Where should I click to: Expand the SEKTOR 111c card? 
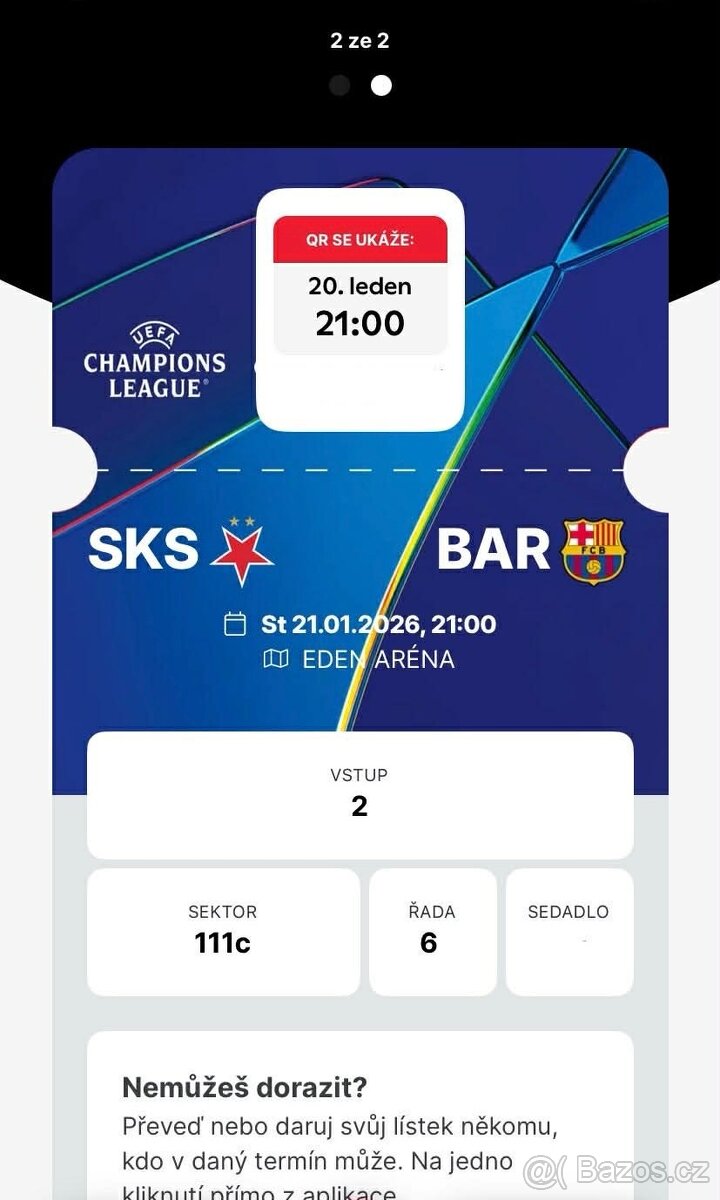pyautogui.click(x=224, y=930)
